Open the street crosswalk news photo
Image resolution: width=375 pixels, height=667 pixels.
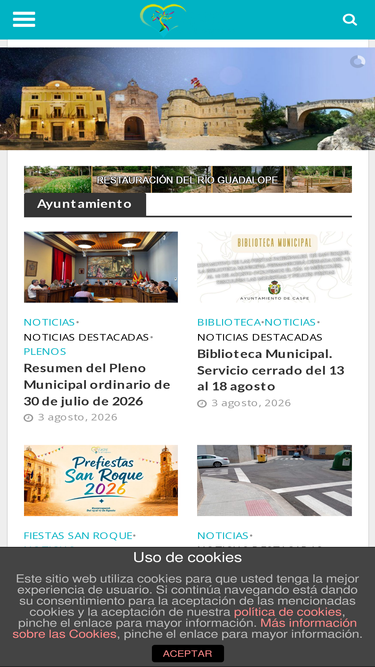274,481
